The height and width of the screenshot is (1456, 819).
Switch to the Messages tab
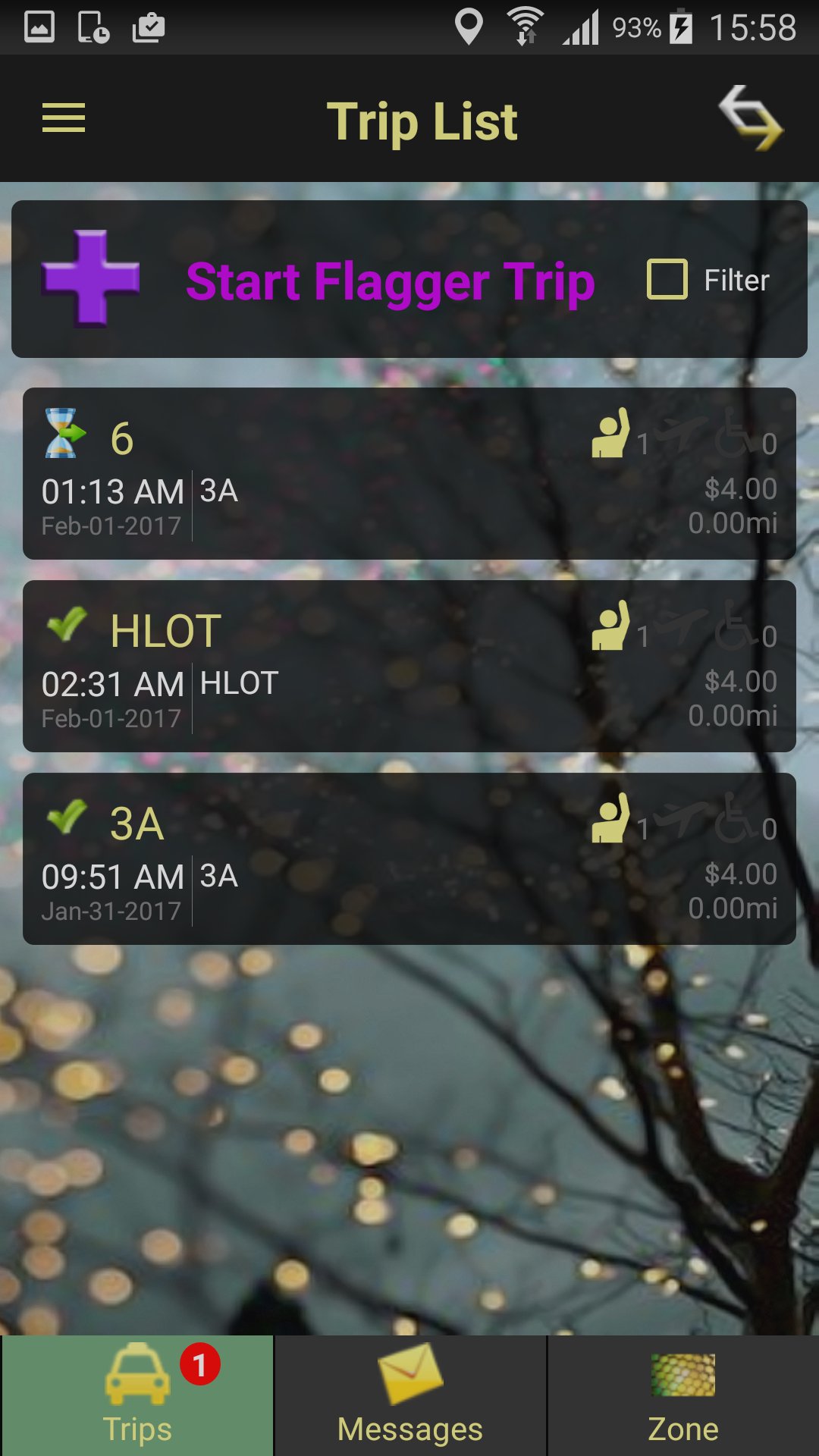click(x=410, y=1395)
